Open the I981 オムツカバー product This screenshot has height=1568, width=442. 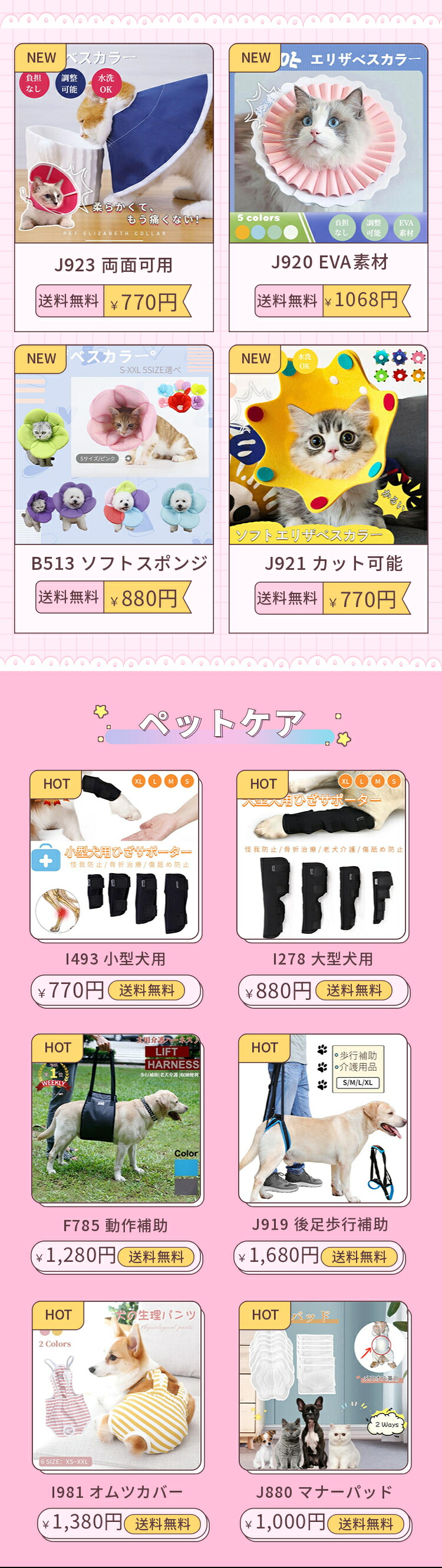click(117, 1386)
